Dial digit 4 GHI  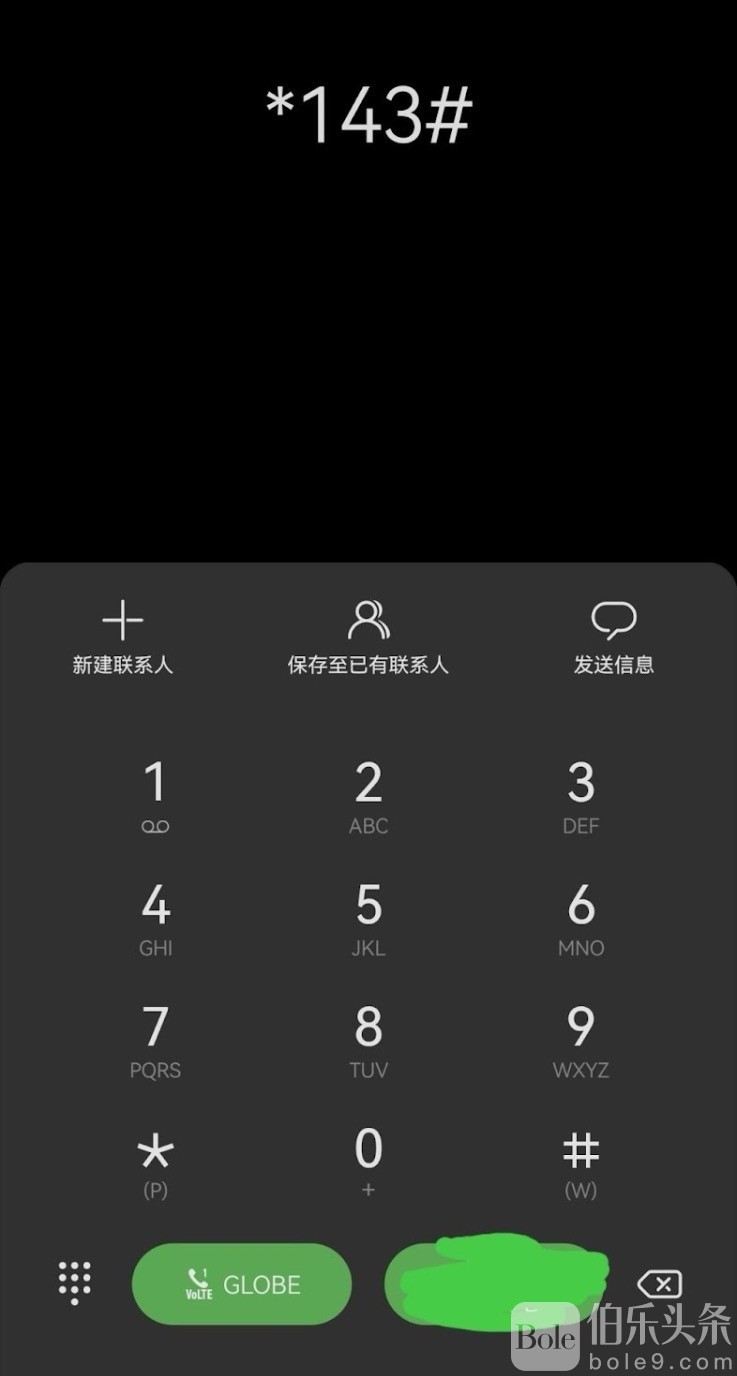(155, 919)
